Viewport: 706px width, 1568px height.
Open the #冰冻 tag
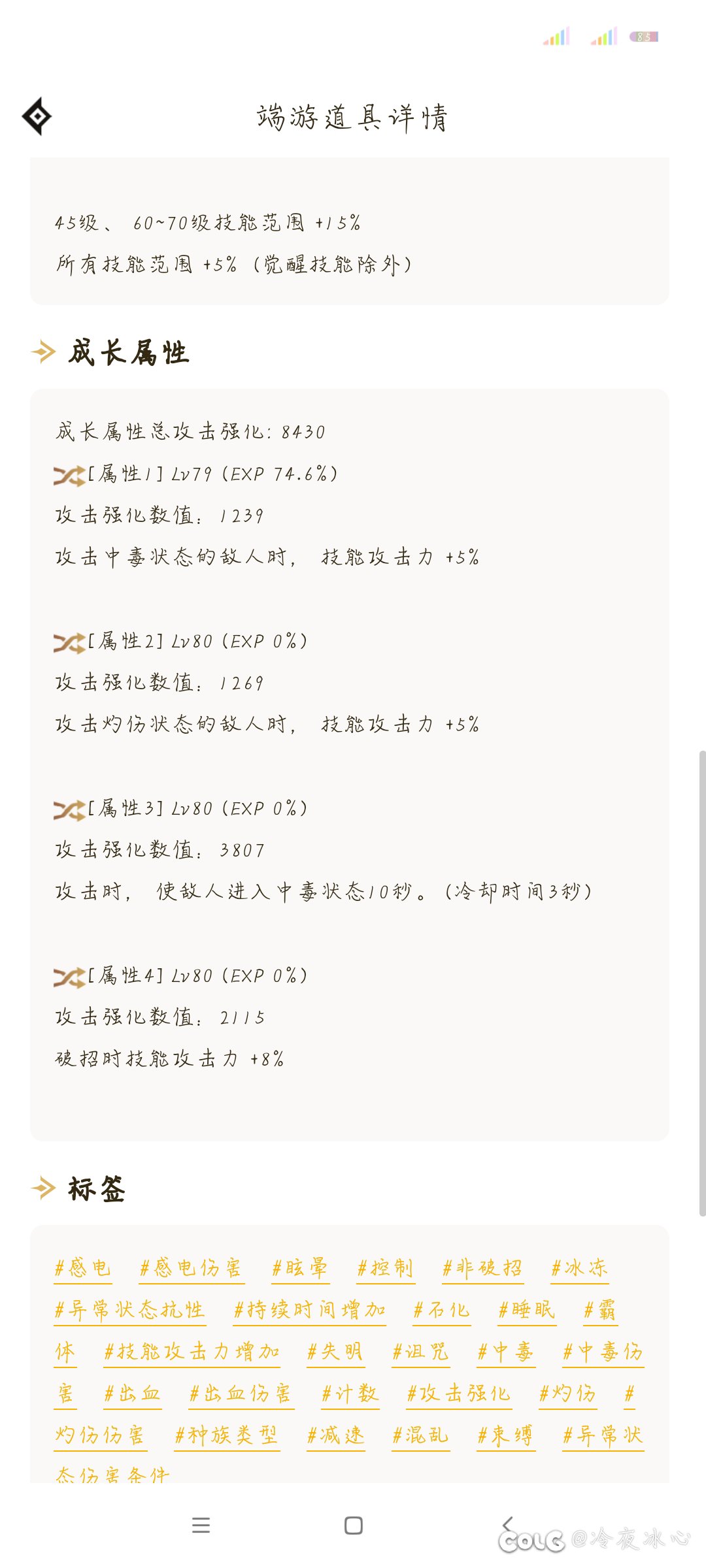coord(580,1268)
